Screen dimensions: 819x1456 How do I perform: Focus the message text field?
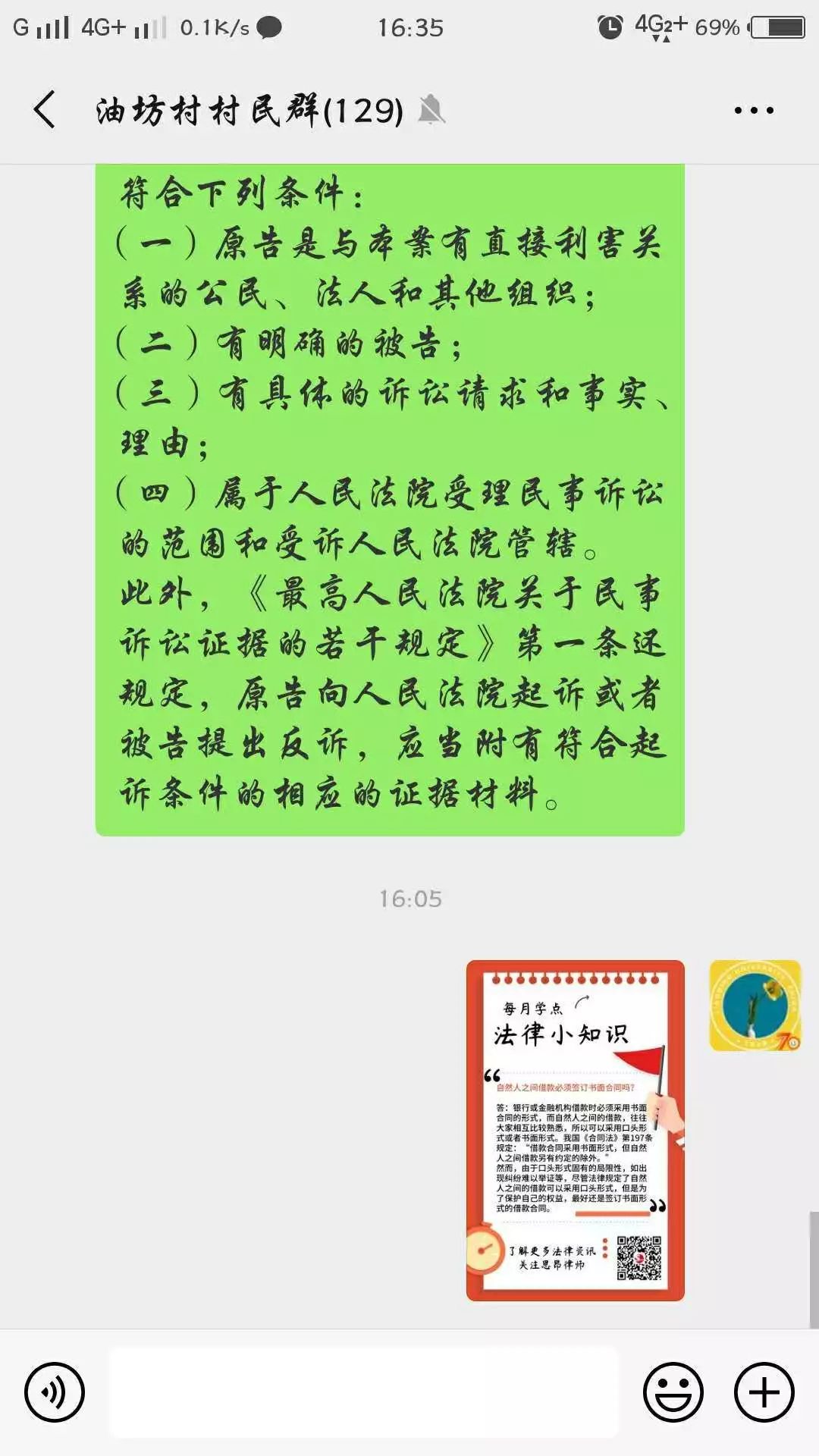click(x=364, y=1392)
